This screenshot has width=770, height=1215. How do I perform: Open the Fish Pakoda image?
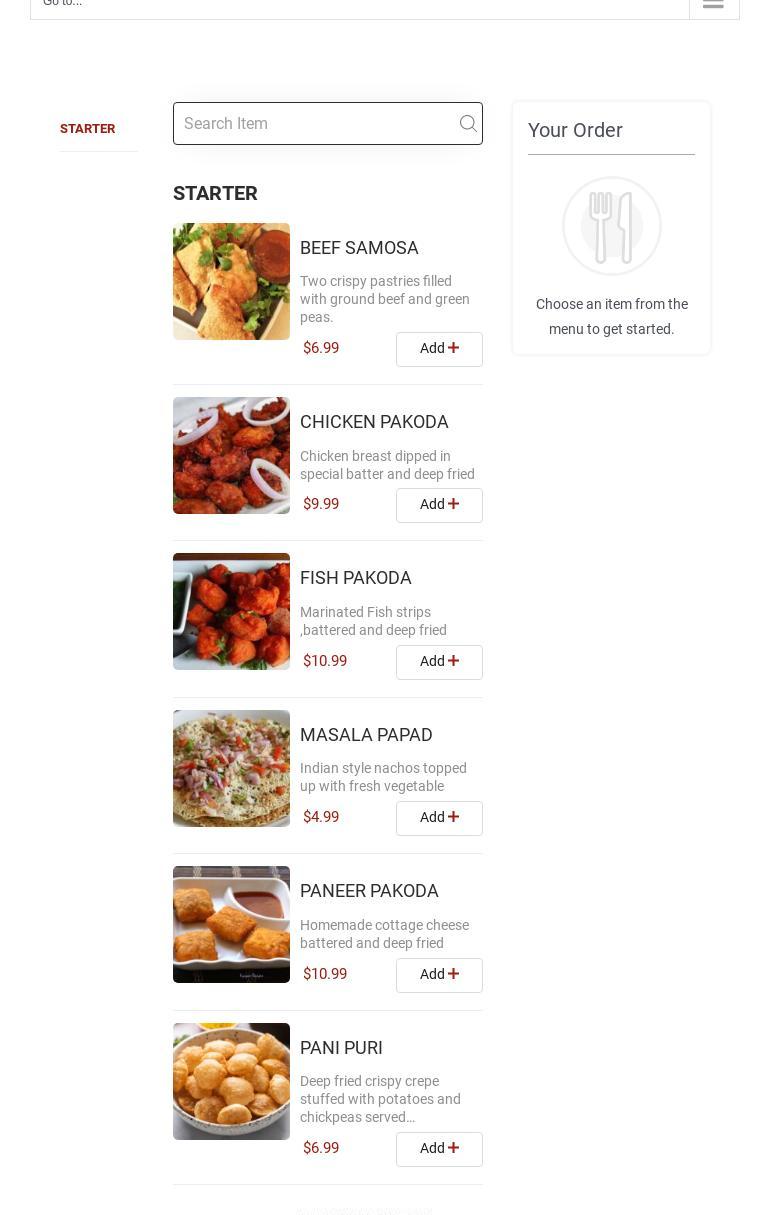(x=231, y=612)
